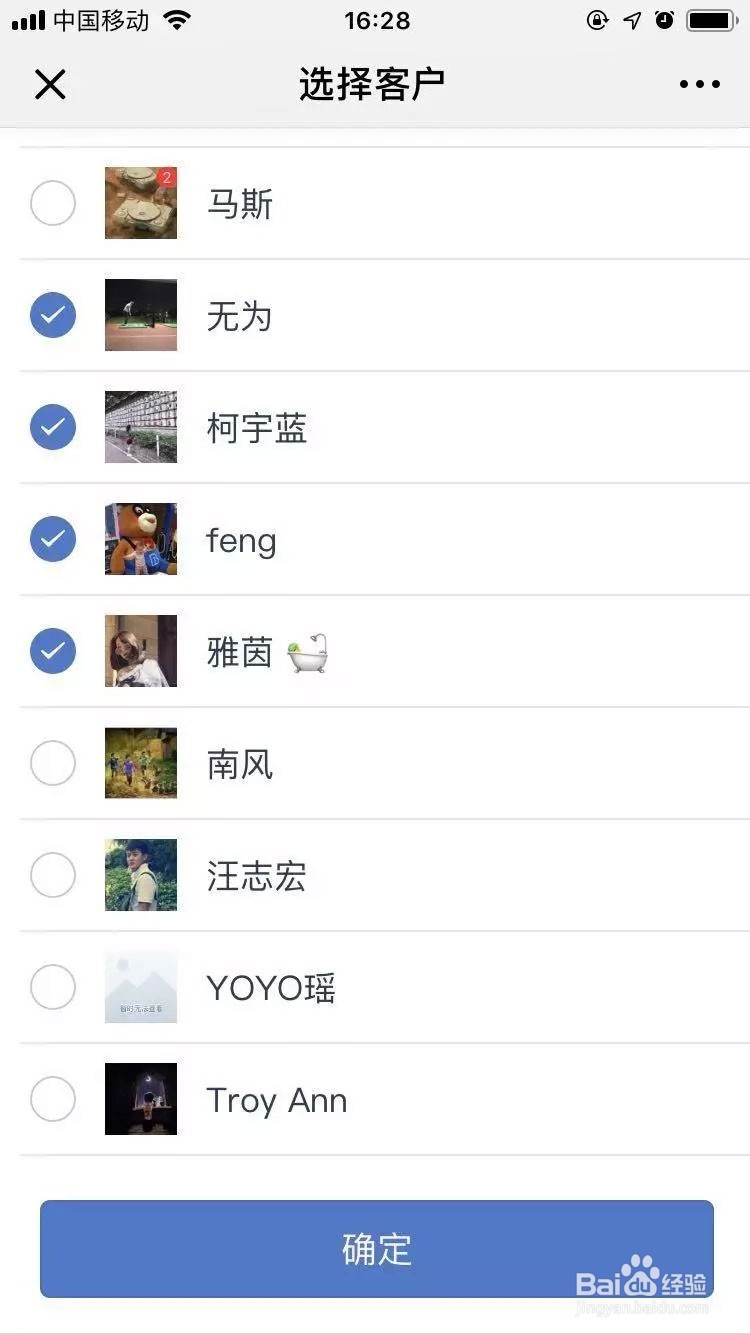This screenshot has width=750, height=1334.
Task: Deselect 无为 from the list
Action: [52, 315]
